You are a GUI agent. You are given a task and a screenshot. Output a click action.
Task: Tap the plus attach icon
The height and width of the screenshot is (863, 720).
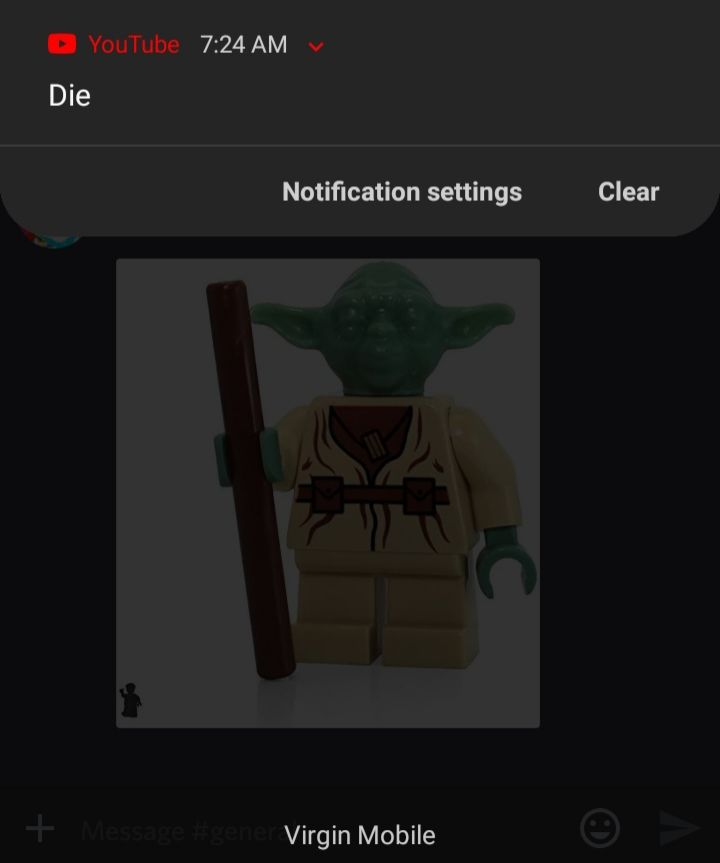(39, 828)
